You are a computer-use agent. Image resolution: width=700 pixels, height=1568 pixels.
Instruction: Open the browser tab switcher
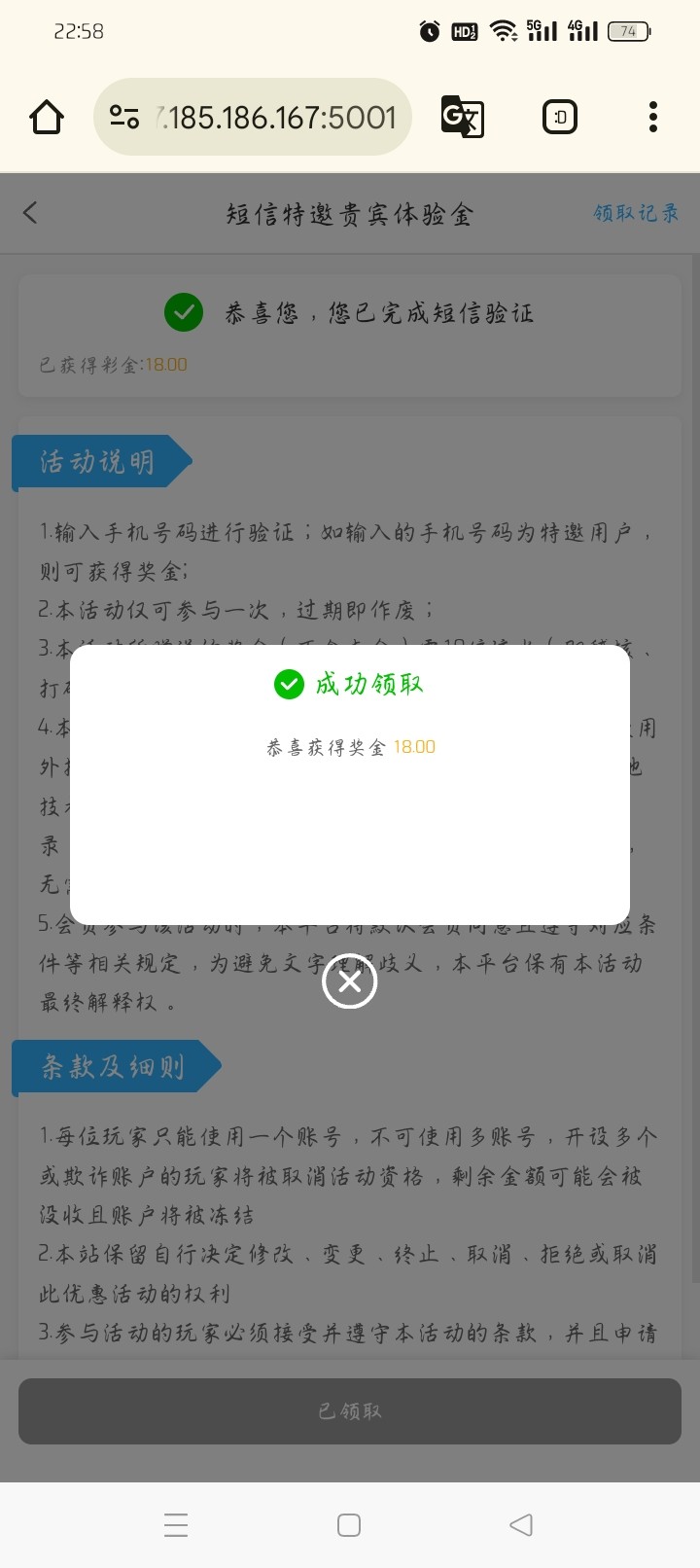point(559,118)
